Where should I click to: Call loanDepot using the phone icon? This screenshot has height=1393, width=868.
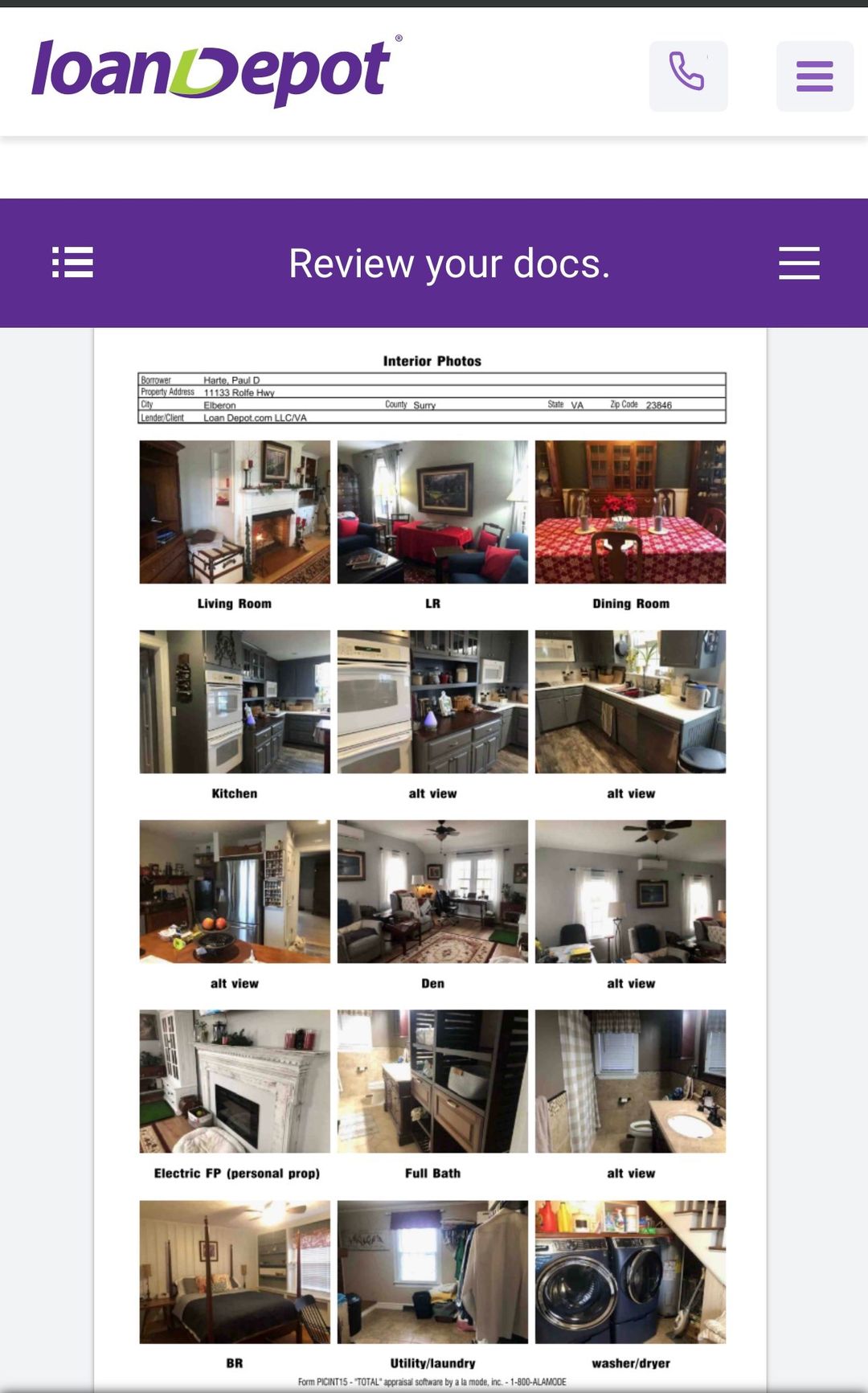click(x=688, y=76)
